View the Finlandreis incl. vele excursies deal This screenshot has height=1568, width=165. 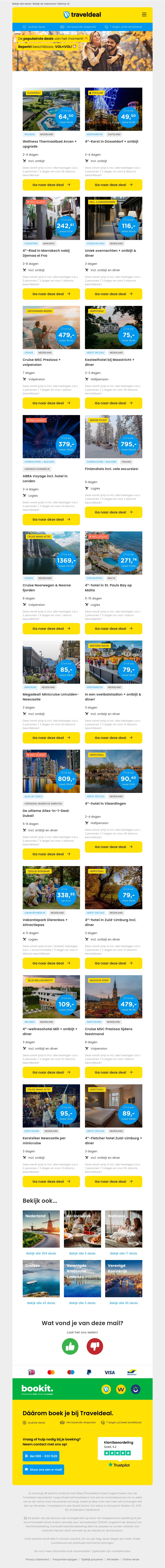[113, 512]
